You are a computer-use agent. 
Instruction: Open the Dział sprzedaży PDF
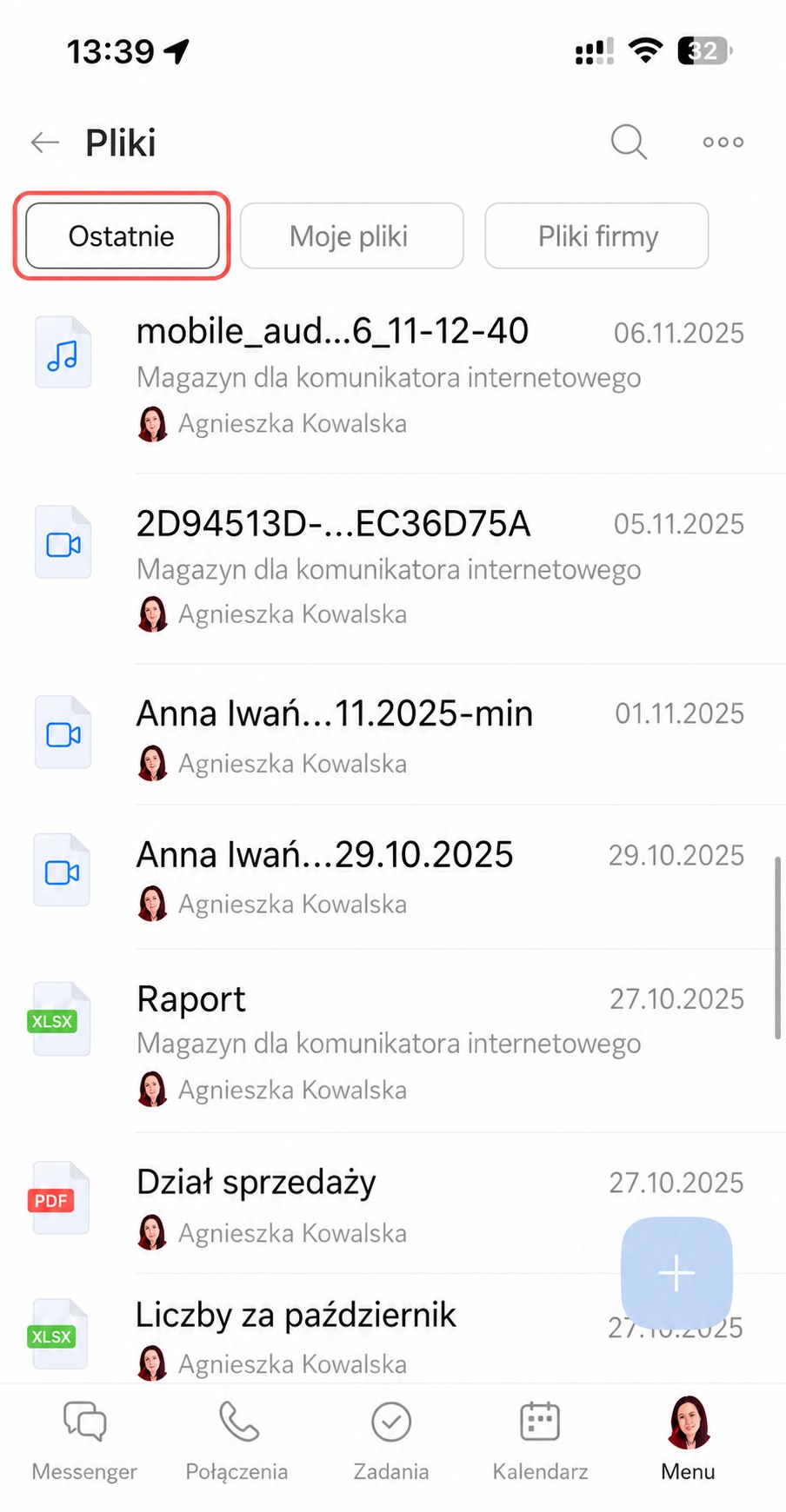[393, 1204]
